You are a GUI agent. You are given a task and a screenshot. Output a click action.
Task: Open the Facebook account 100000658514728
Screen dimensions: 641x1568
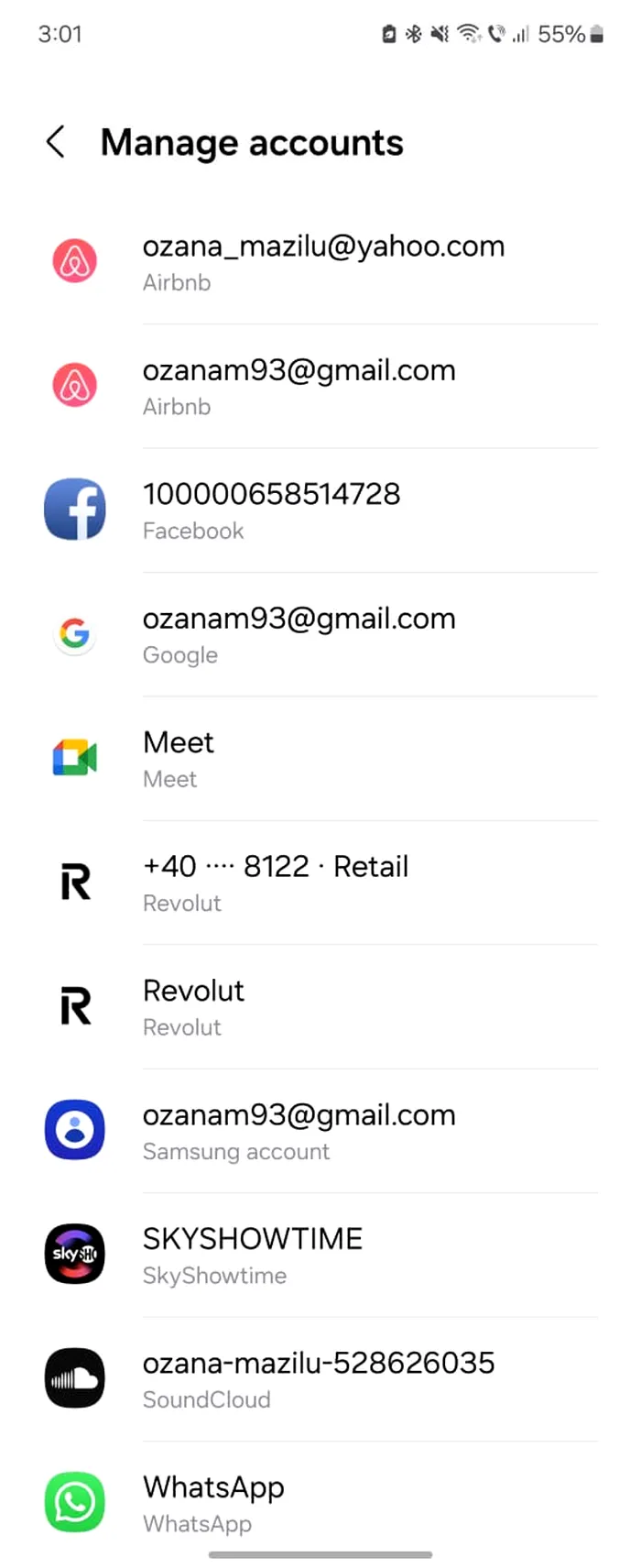click(x=271, y=510)
